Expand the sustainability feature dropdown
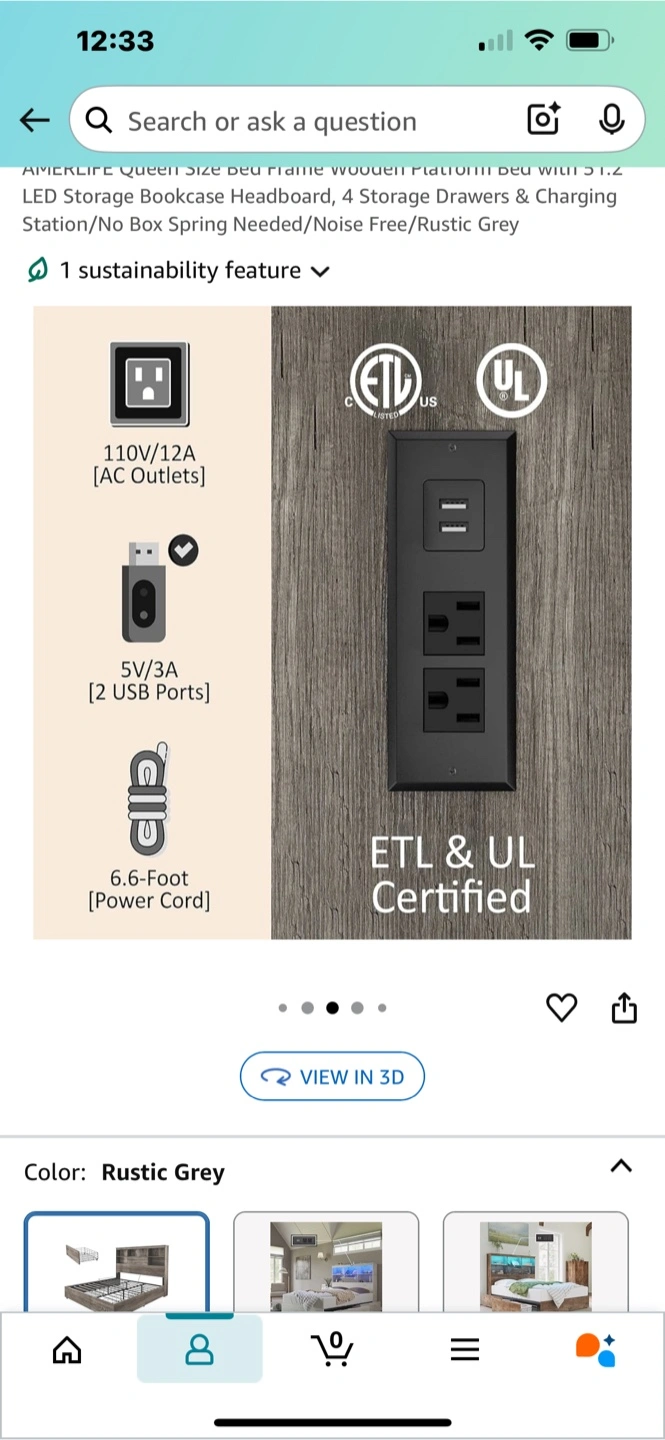The image size is (665, 1440). coord(178,271)
